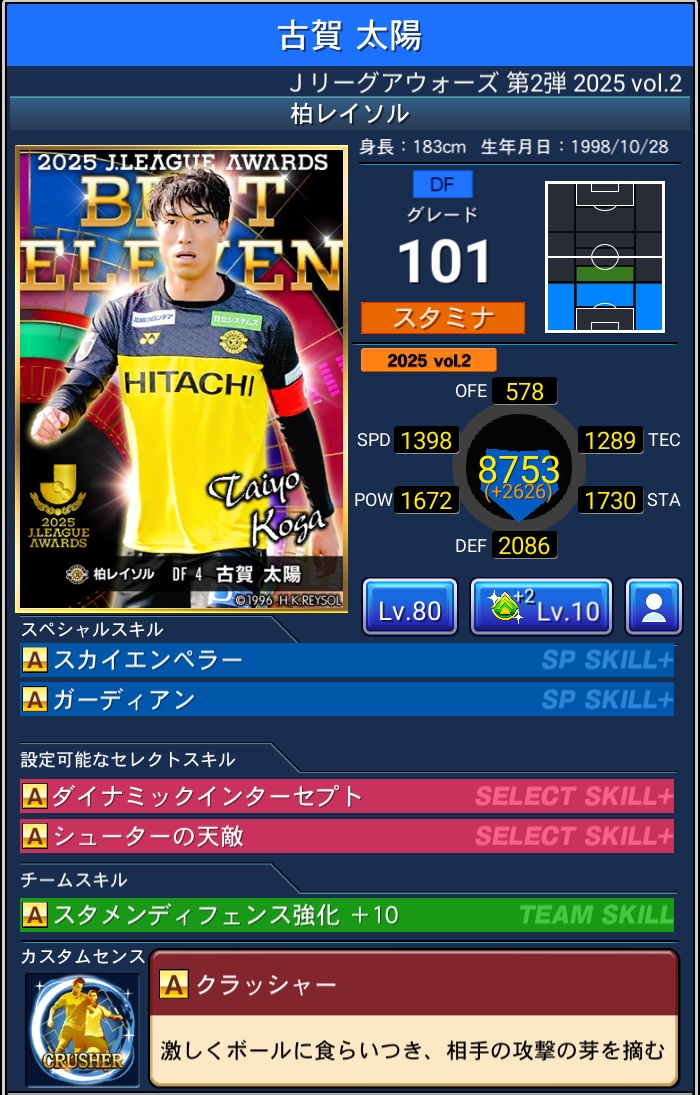This screenshot has width=700, height=1095.
Task: Tap the Lv.80 level button
Action: point(409,607)
